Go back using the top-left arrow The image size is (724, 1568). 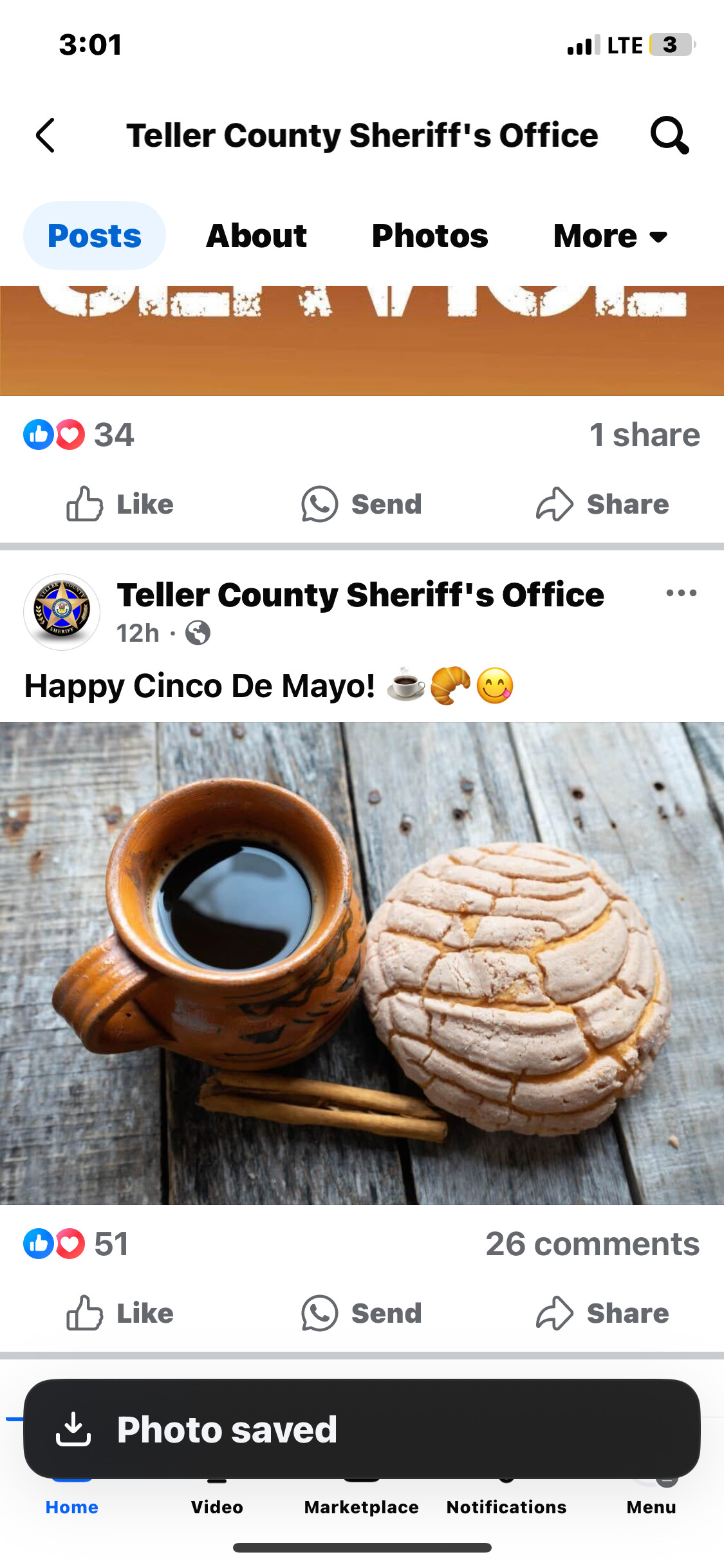click(x=45, y=135)
